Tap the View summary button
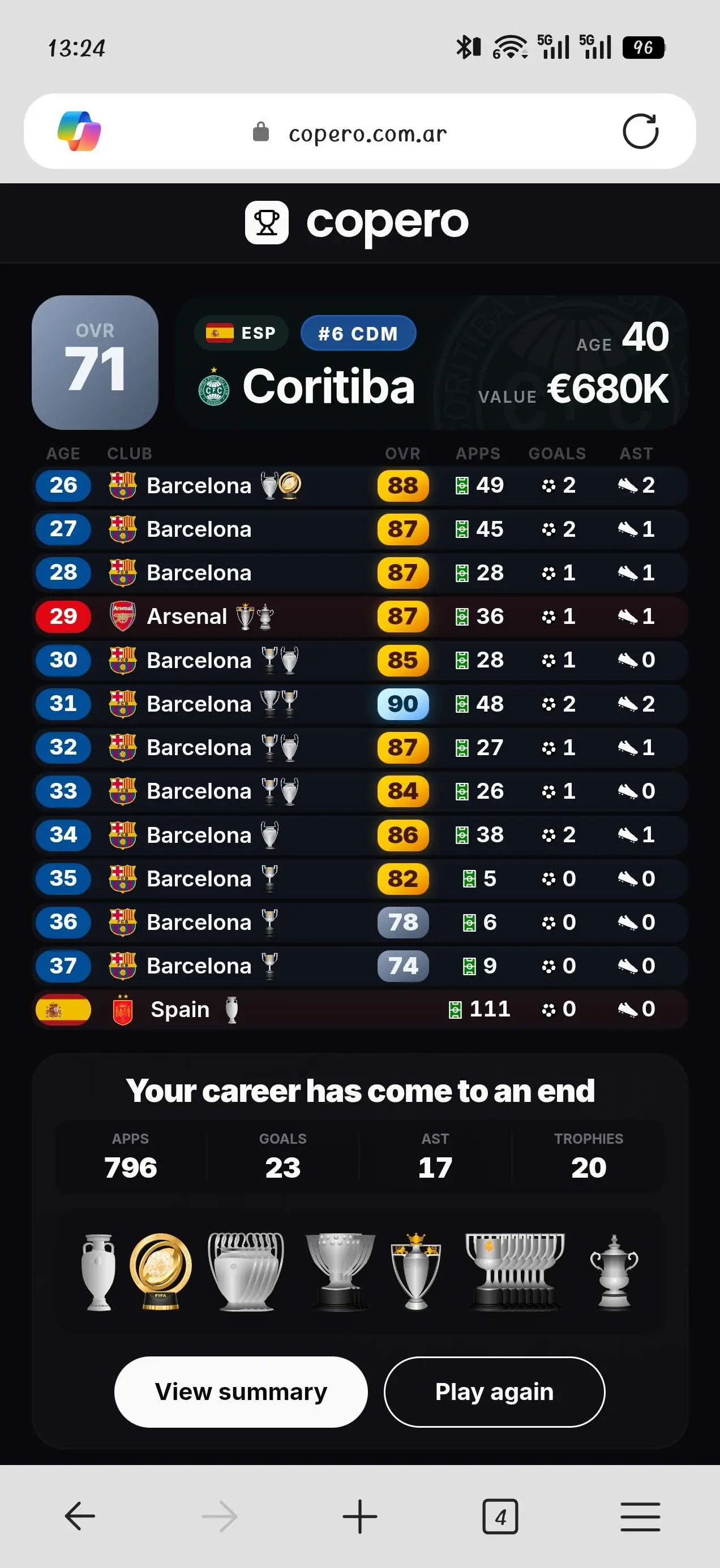This screenshot has width=720, height=1568. tap(241, 1392)
